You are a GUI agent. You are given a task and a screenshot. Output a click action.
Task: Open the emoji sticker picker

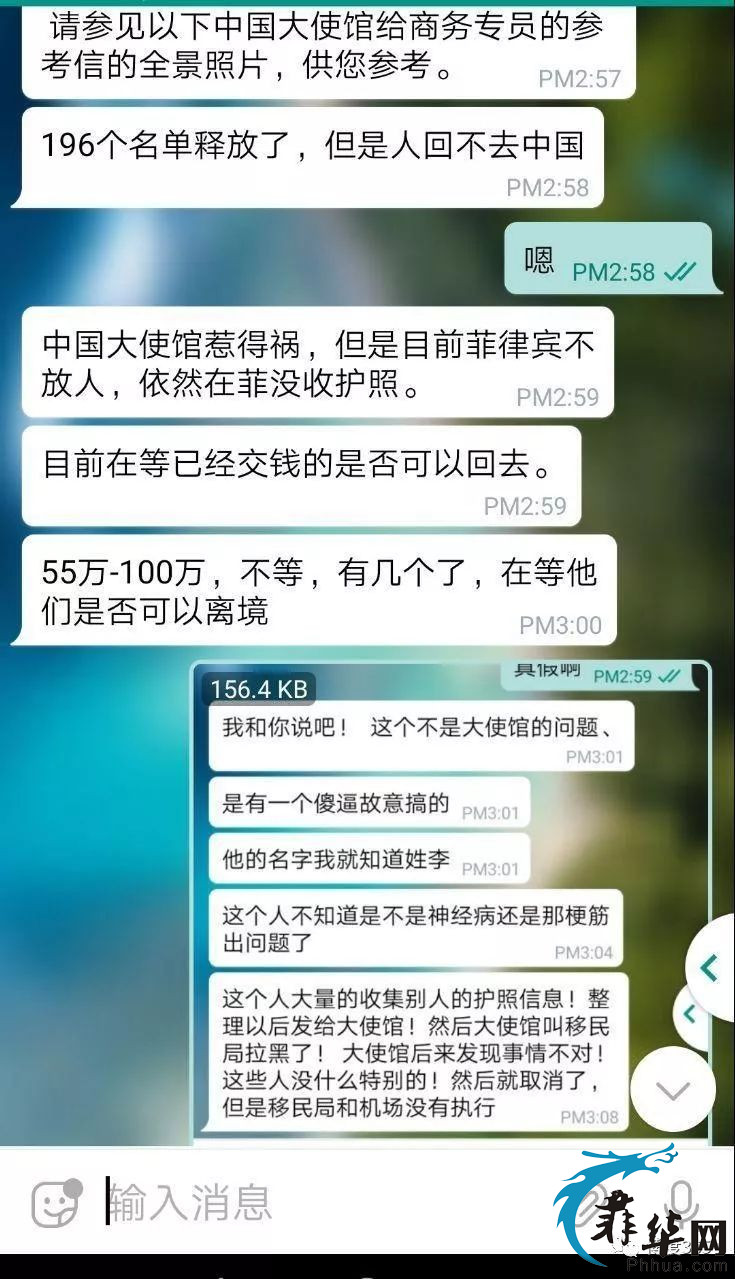pos(55,1203)
